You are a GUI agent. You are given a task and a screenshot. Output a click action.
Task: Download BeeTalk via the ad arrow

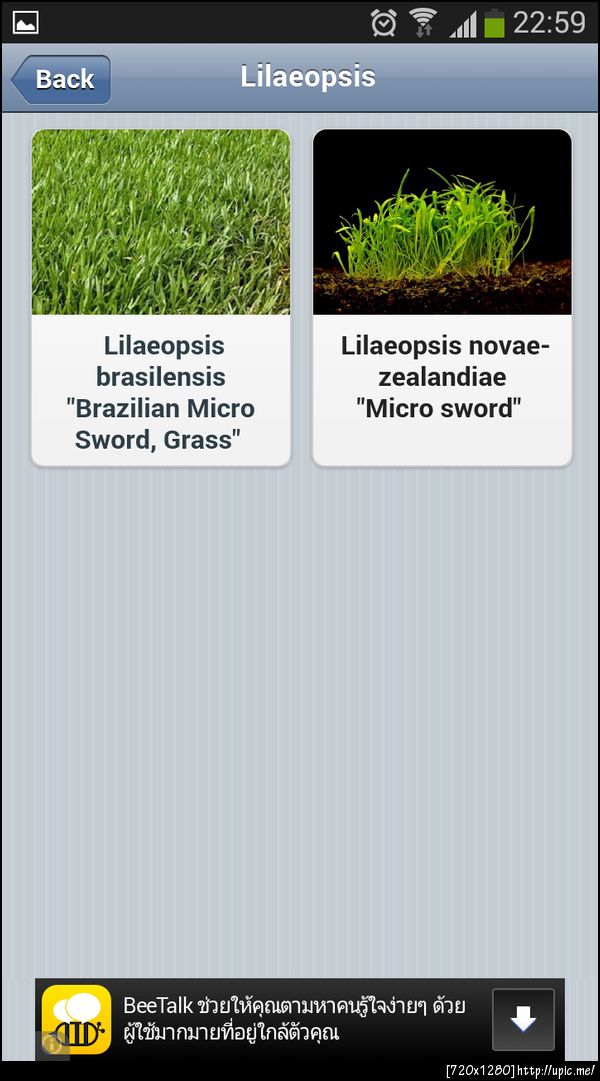point(523,1019)
